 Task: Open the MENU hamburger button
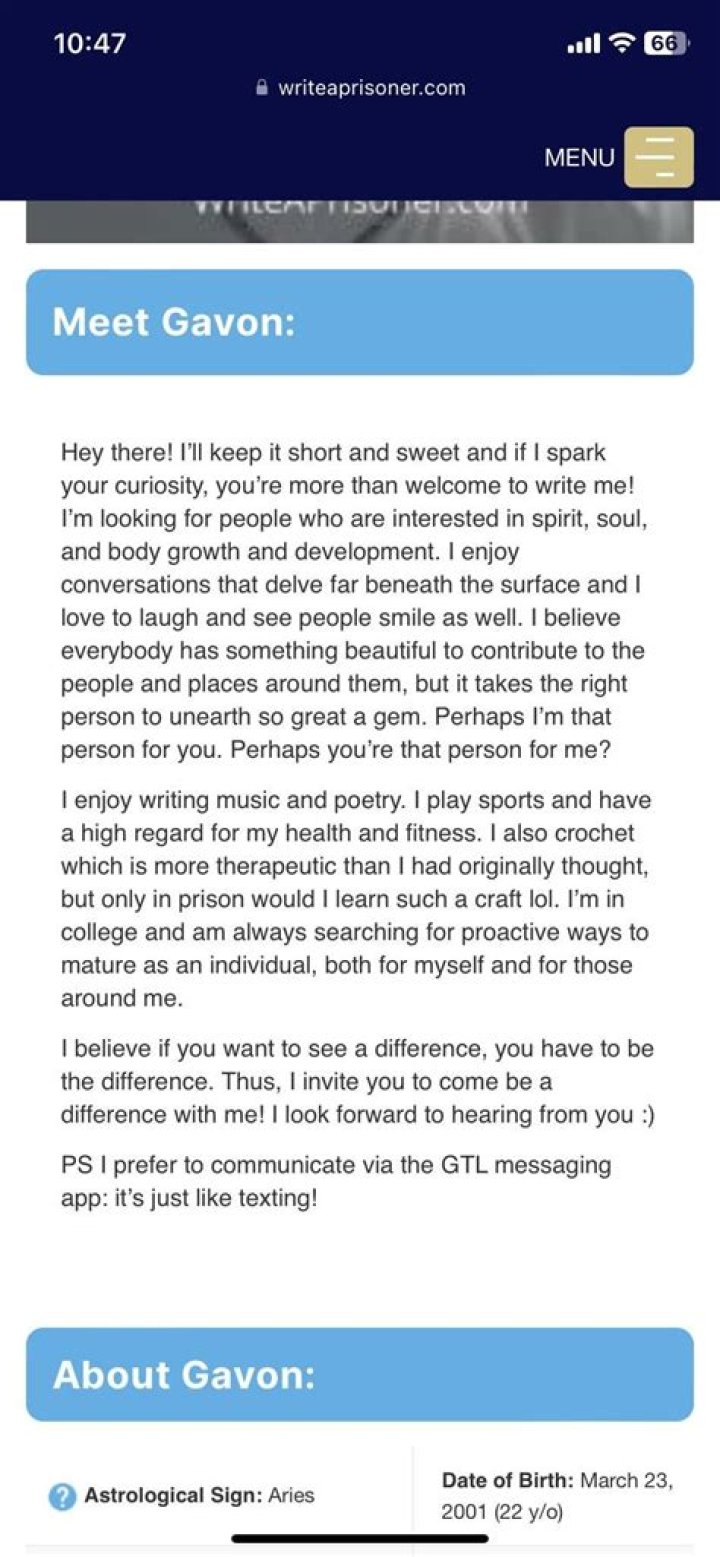tap(658, 157)
